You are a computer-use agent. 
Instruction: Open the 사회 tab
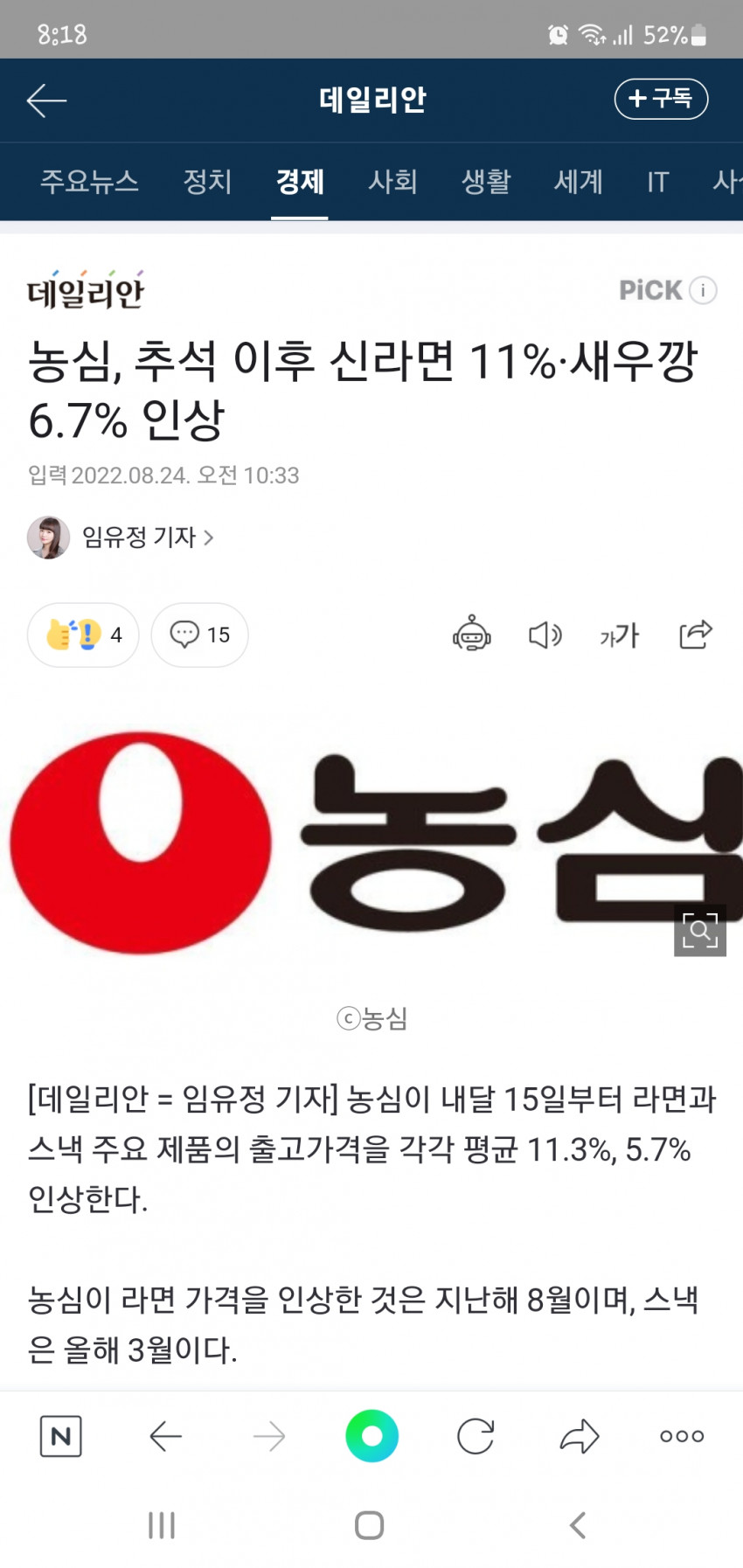(392, 182)
